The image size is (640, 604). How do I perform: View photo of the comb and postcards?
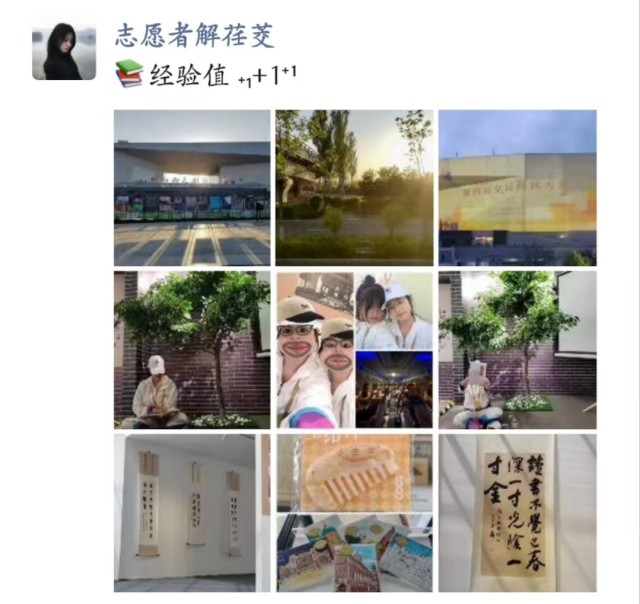pyautogui.click(x=354, y=512)
